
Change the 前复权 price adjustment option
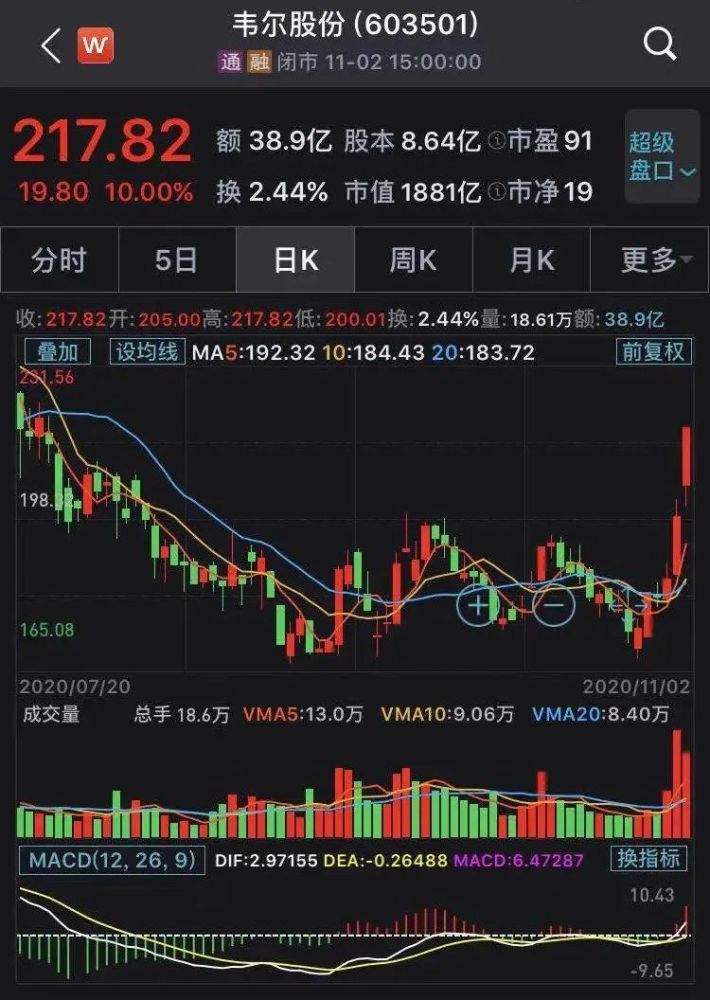pos(653,352)
